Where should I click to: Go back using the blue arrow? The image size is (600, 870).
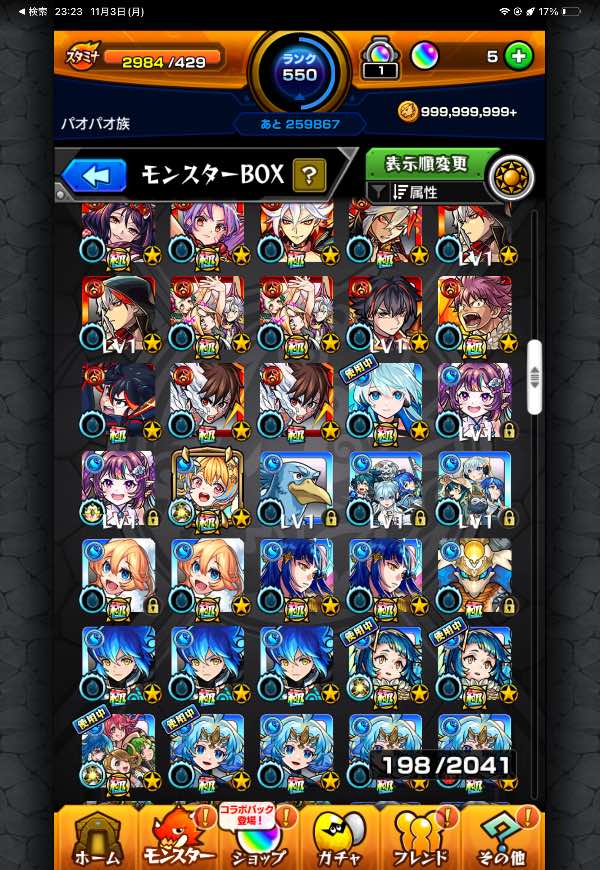click(x=96, y=177)
